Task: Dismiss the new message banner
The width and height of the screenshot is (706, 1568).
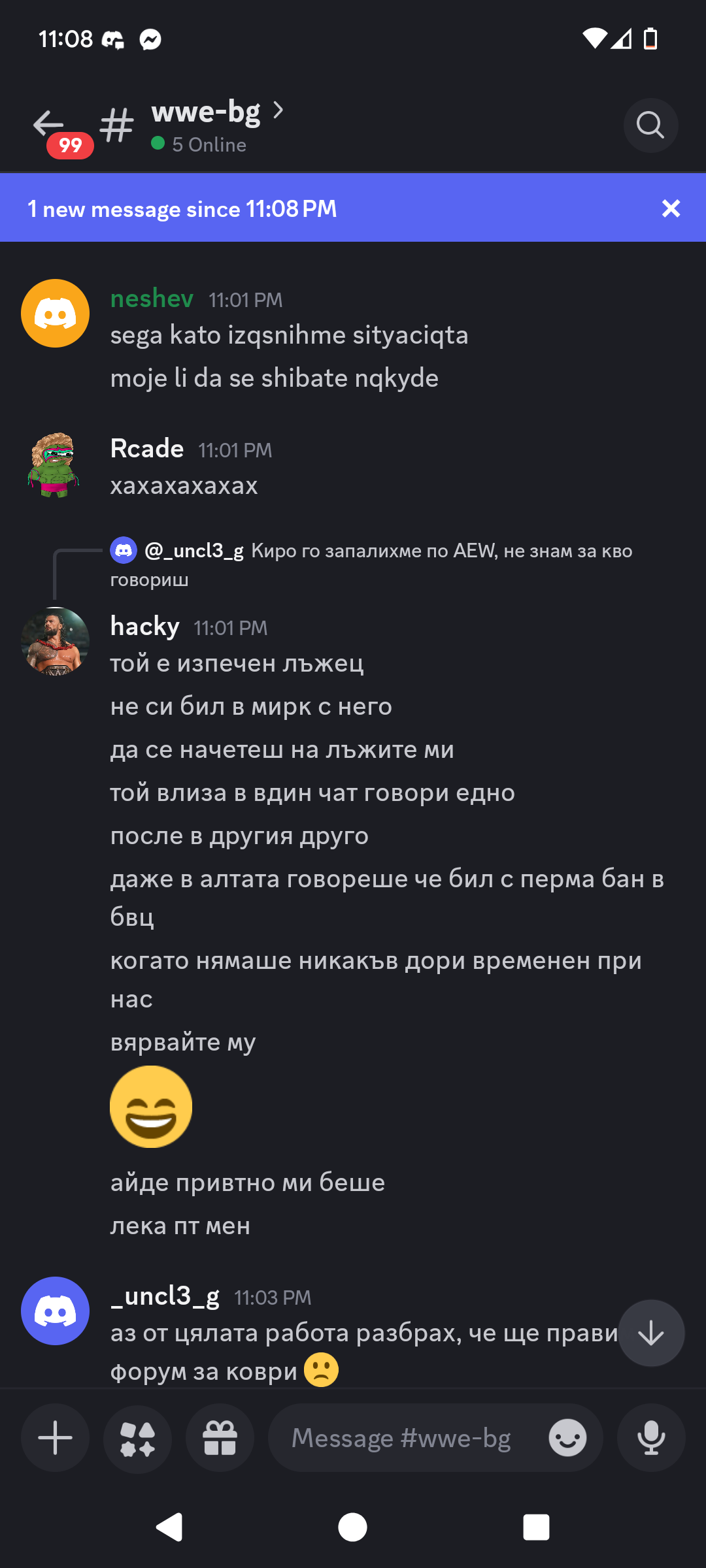Action: (x=671, y=208)
